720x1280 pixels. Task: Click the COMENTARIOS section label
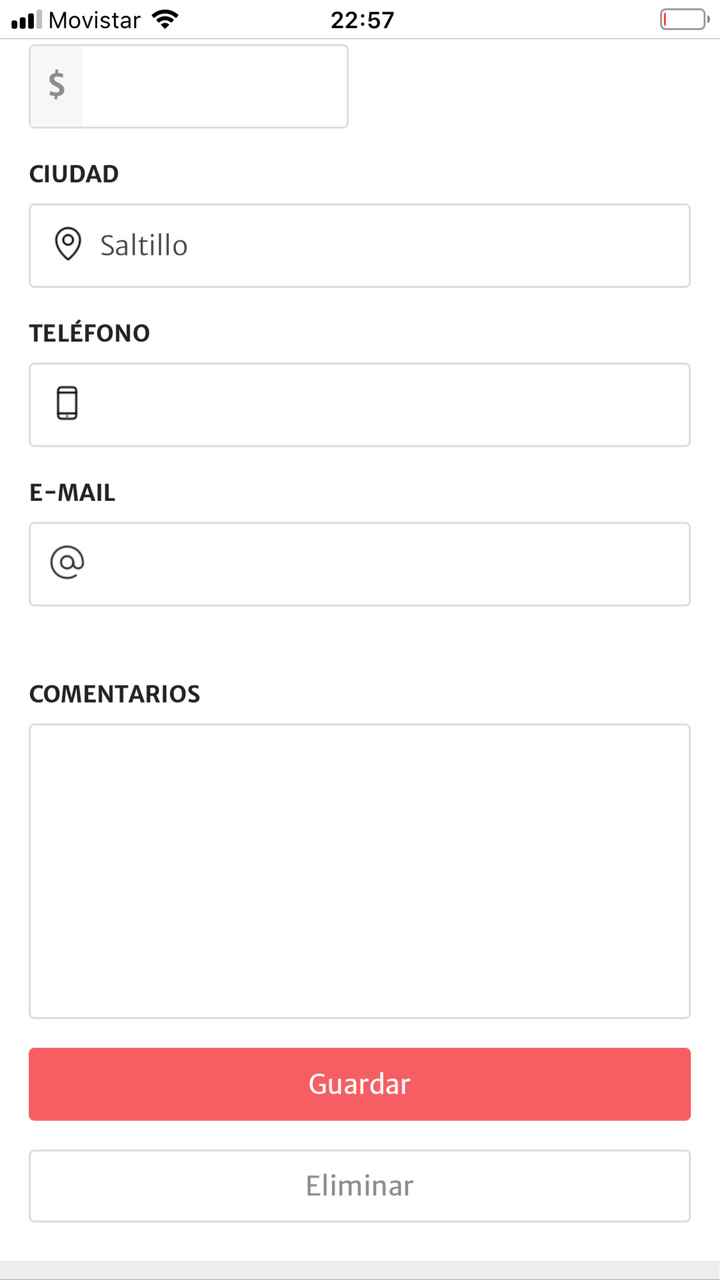114,693
